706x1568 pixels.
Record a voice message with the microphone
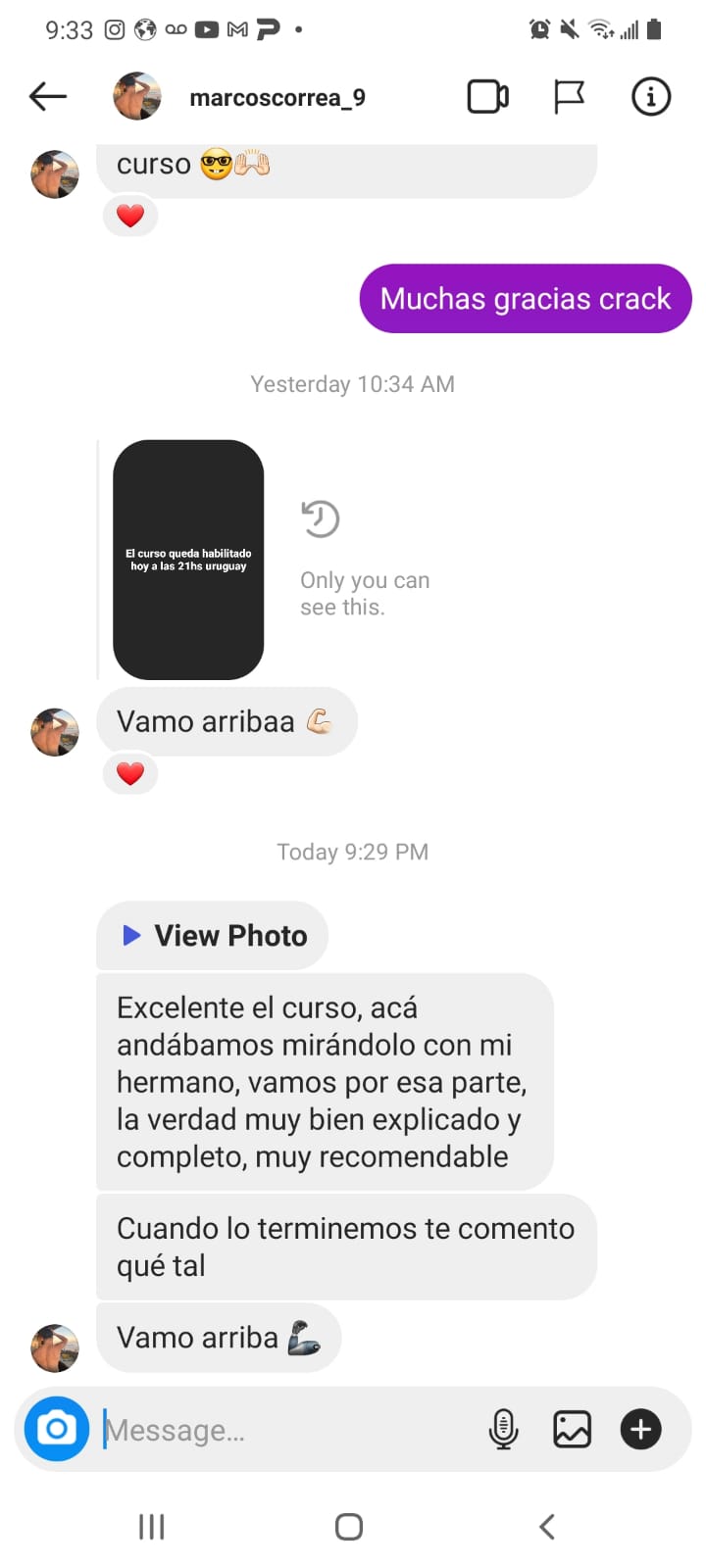(503, 1429)
